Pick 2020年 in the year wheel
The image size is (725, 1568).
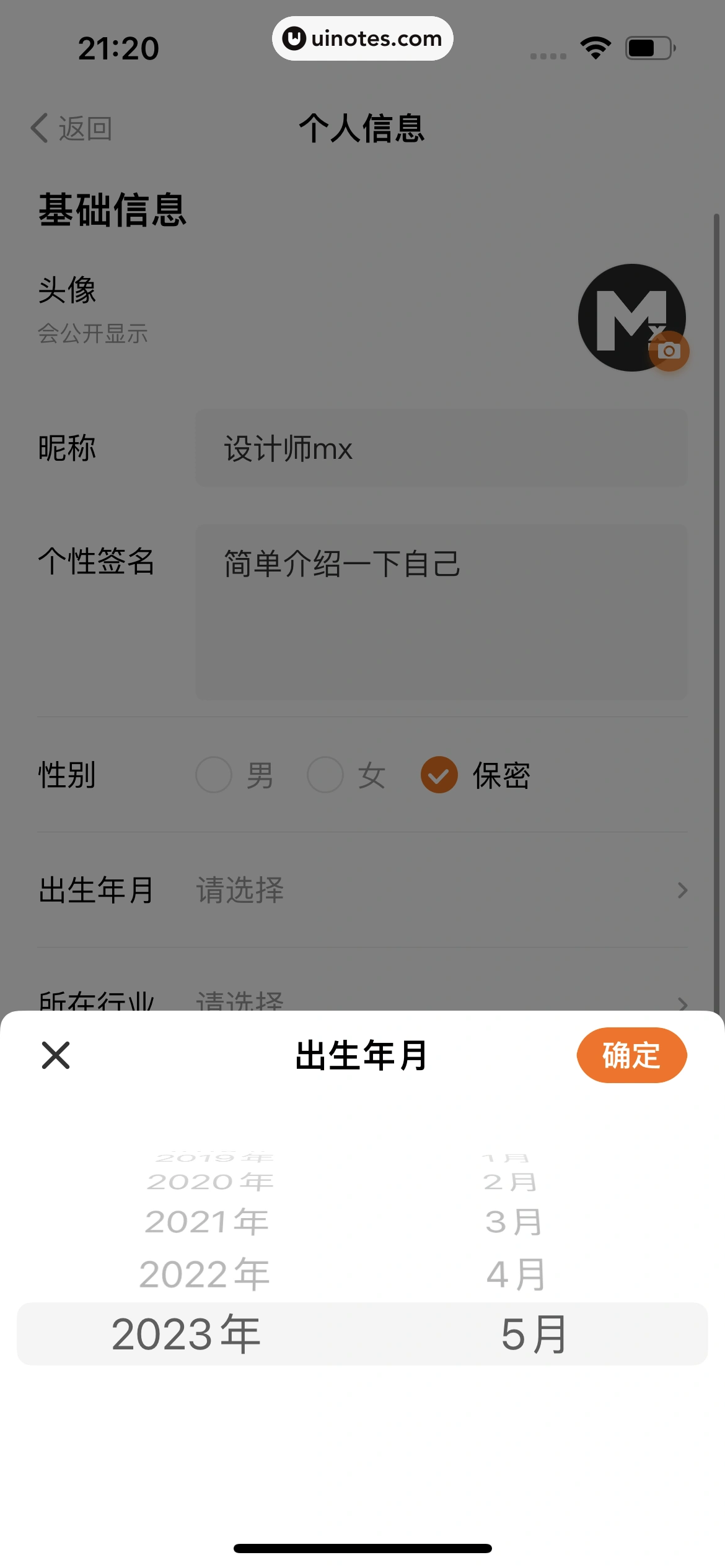coord(209,1182)
